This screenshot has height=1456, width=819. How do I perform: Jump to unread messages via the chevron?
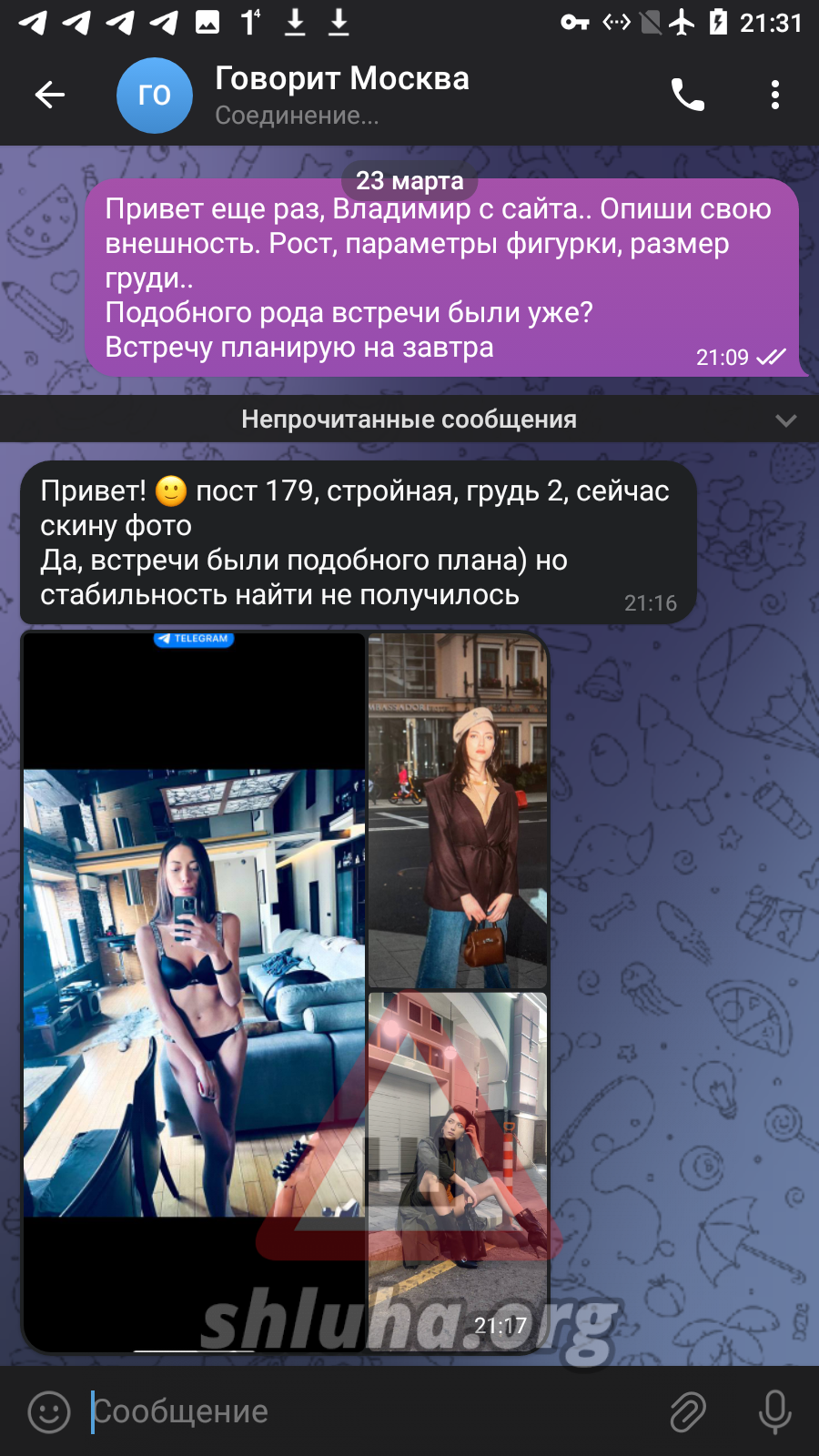(x=785, y=420)
